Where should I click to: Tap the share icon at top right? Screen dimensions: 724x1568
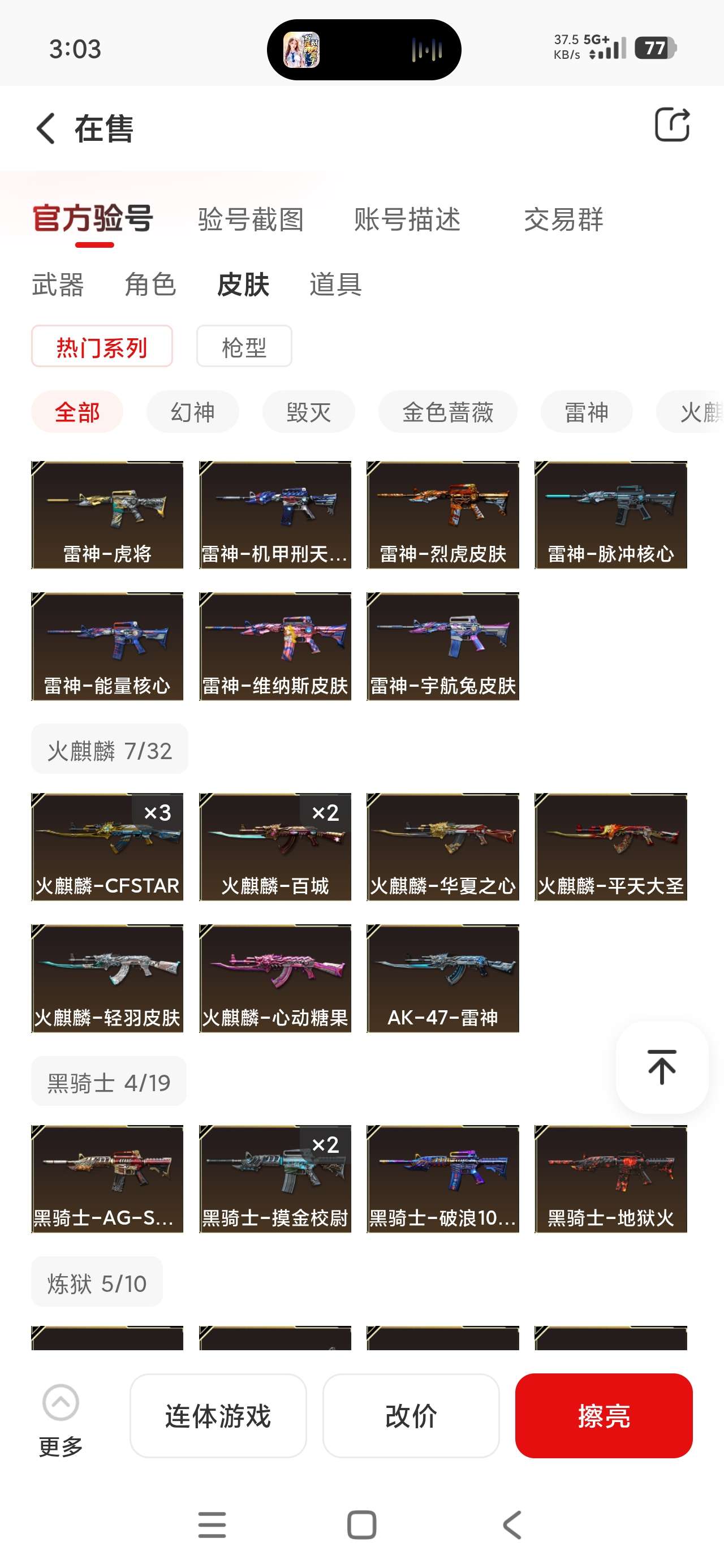pos(671,125)
